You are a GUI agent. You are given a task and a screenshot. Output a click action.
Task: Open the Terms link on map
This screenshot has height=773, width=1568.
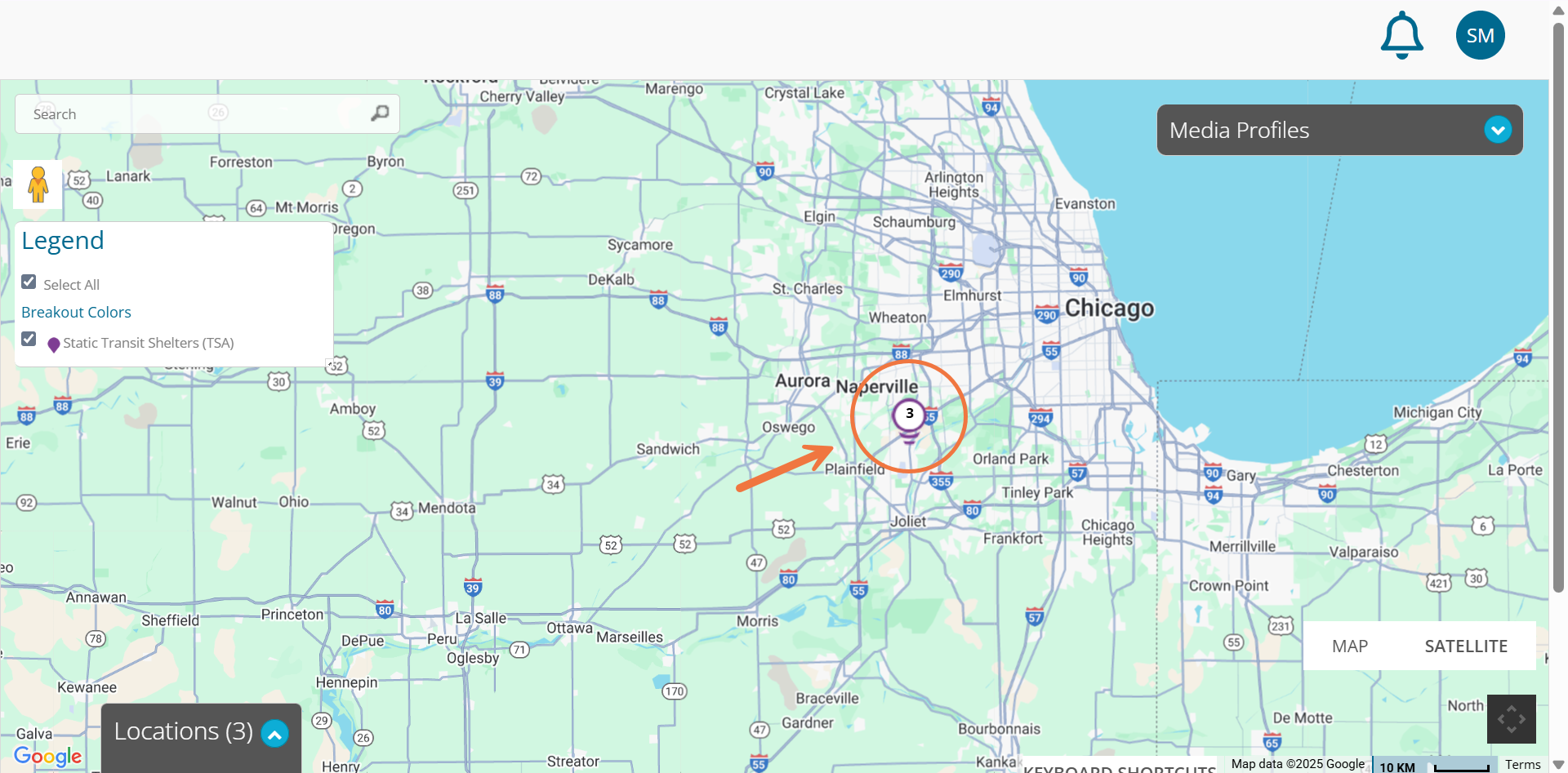[1522, 765]
